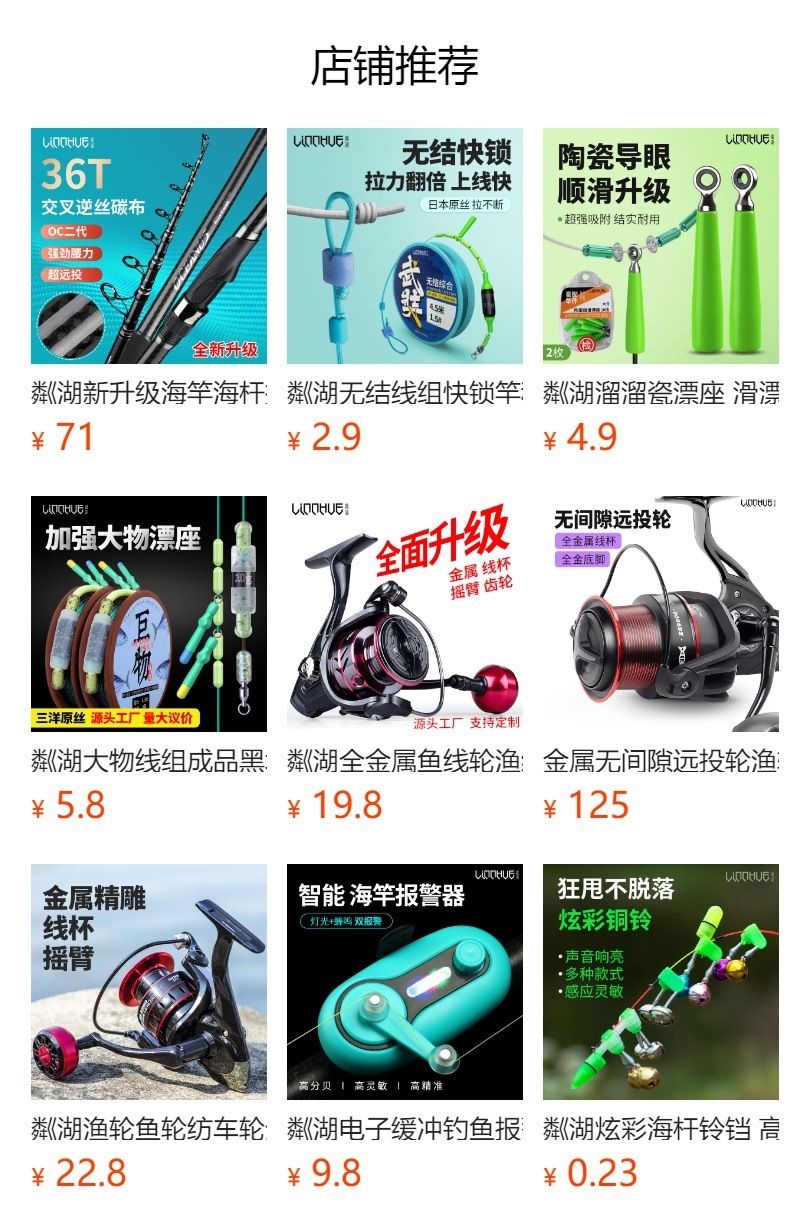Tap the ¥9.8 electronic fishing alarm item
790x1232 pixels.
point(404,982)
